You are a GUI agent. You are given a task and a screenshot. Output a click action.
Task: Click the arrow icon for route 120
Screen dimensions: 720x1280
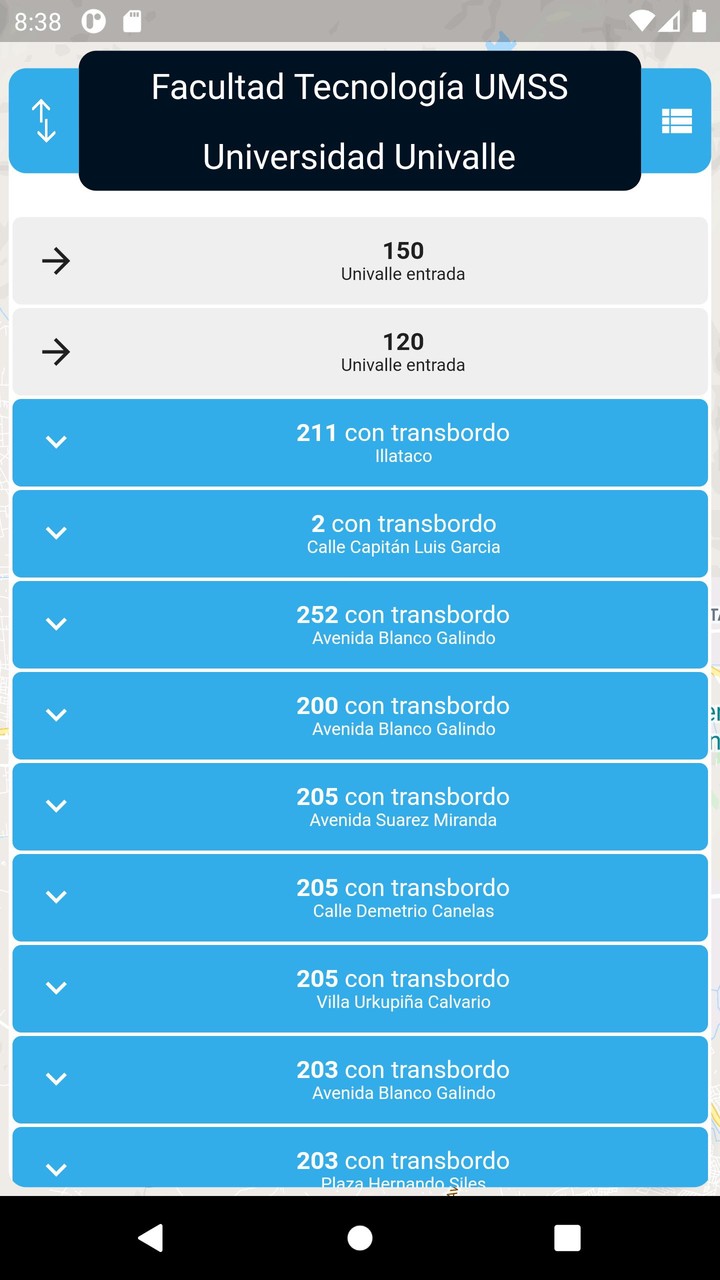click(56, 352)
